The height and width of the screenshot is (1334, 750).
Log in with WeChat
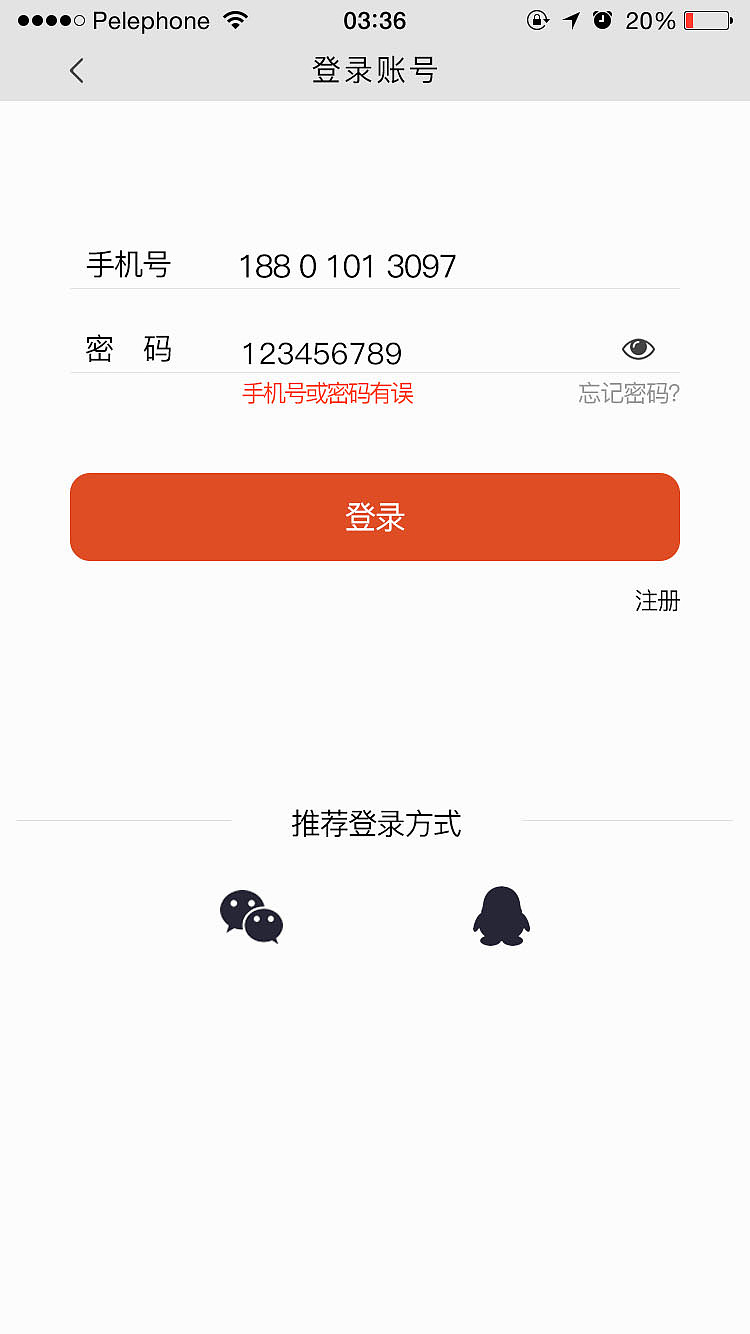click(x=251, y=916)
